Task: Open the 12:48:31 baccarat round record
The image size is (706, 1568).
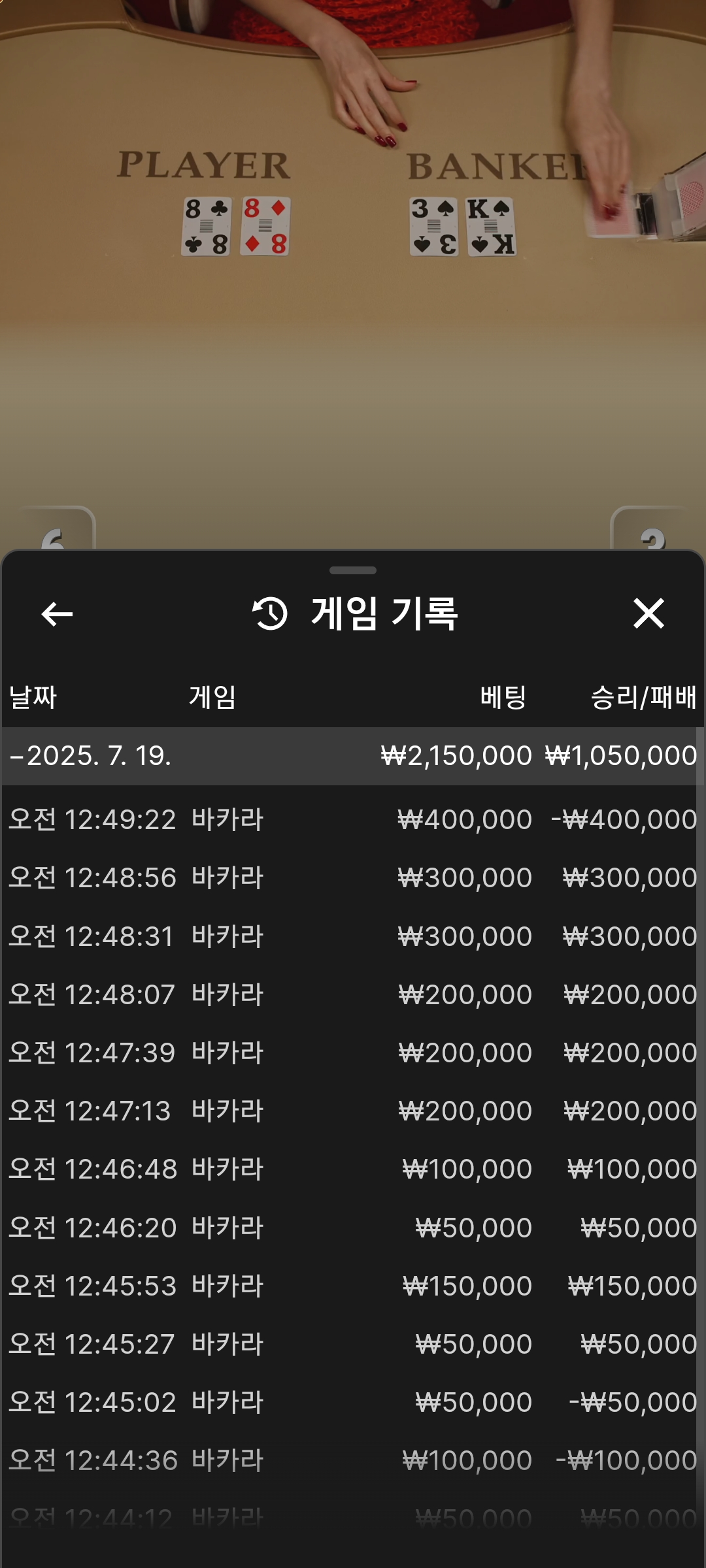Action: (x=353, y=936)
